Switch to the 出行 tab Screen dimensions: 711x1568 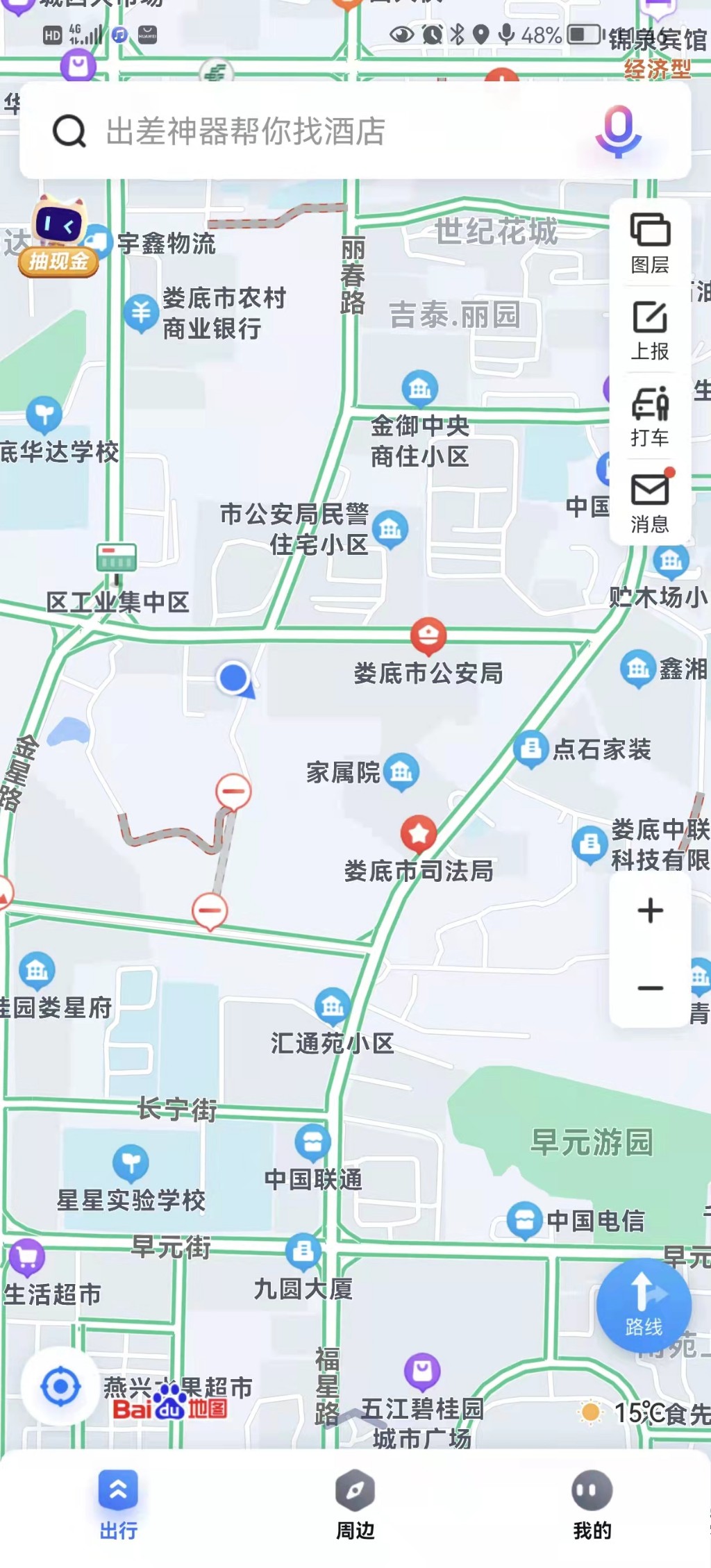pyautogui.click(x=118, y=1503)
